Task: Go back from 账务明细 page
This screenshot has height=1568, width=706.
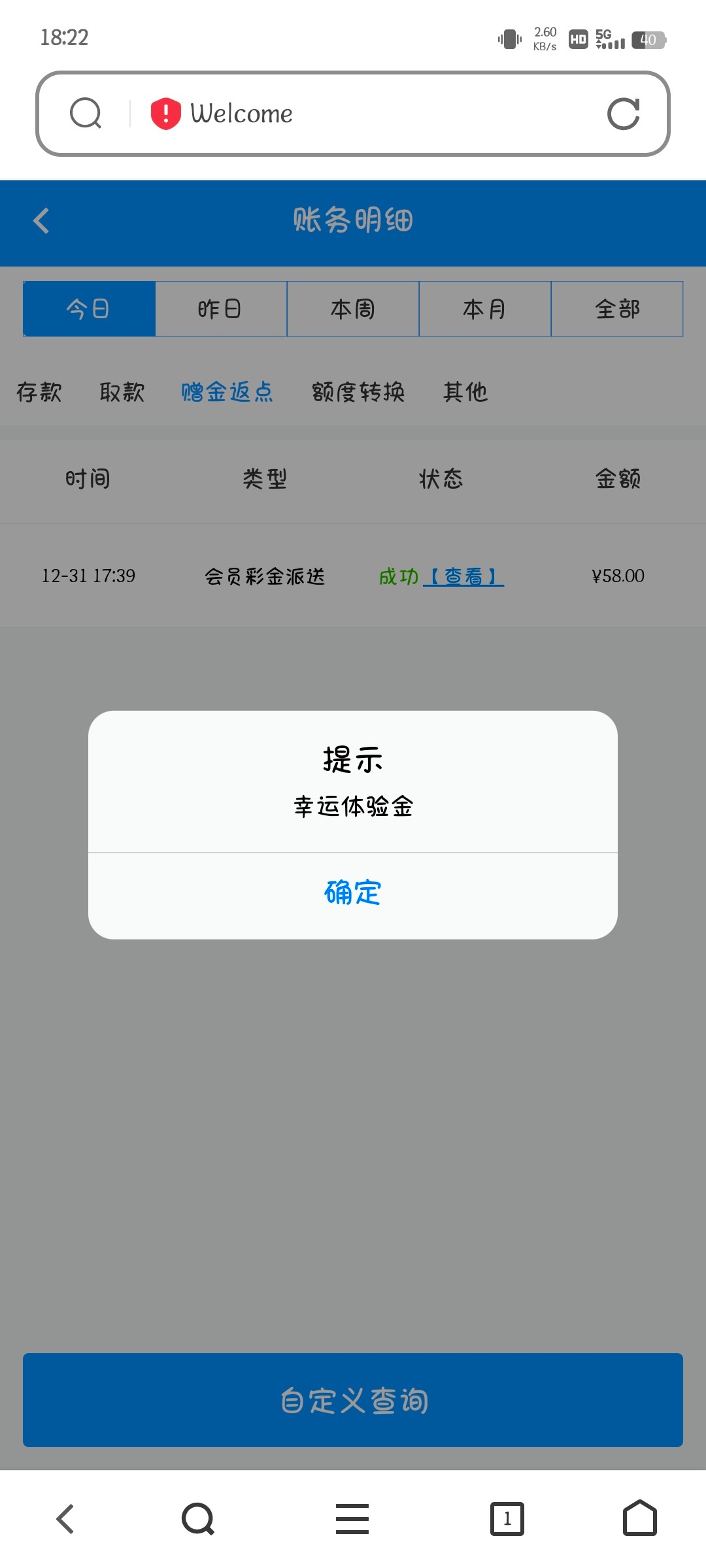Action: (42, 221)
